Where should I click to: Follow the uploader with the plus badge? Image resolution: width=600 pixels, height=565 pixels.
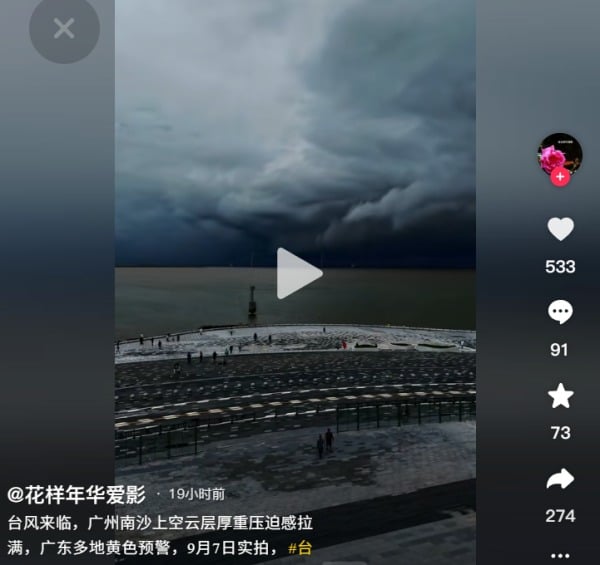[560, 177]
